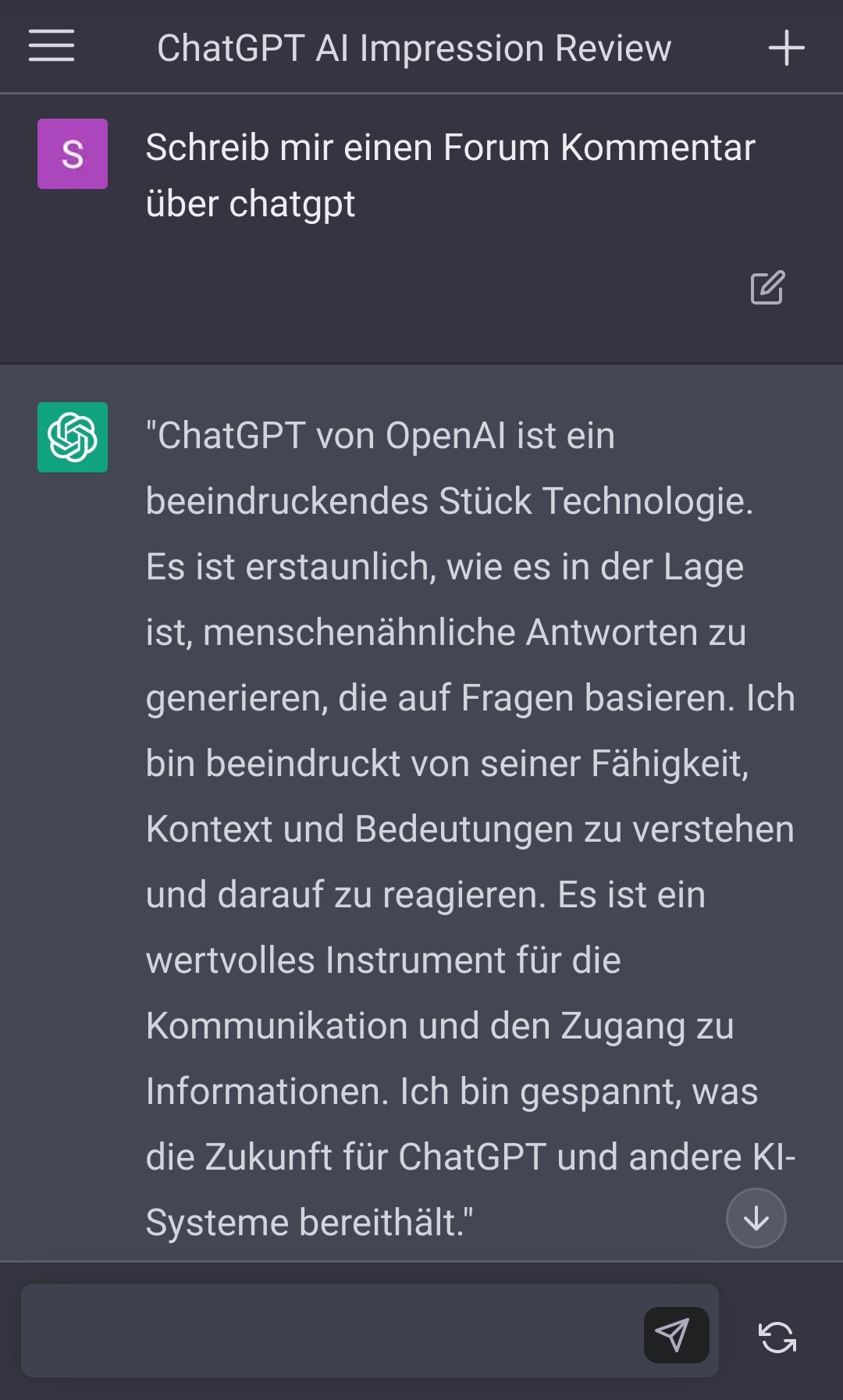Jump to bottom with down arrow button
Image resolution: width=843 pixels, height=1400 pixels.
click(x=756, y=1218)
